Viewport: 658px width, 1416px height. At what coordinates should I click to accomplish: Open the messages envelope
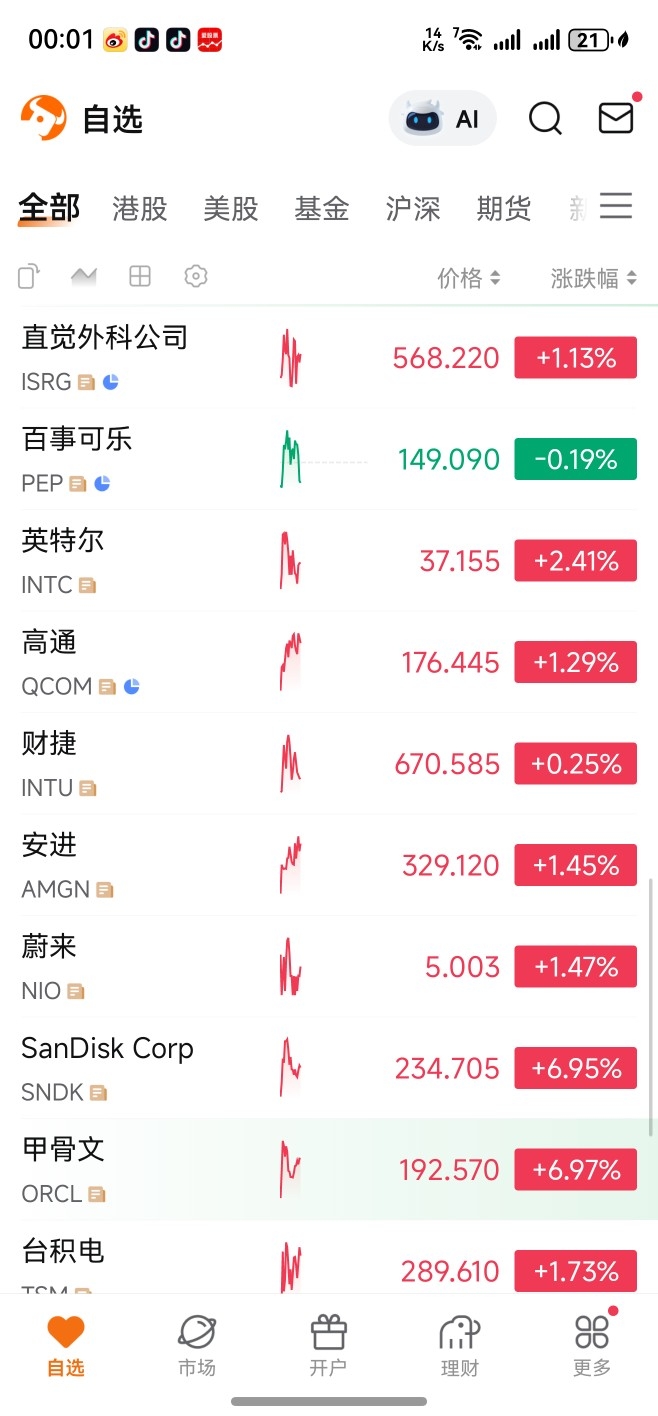click(x=616, y=118)
